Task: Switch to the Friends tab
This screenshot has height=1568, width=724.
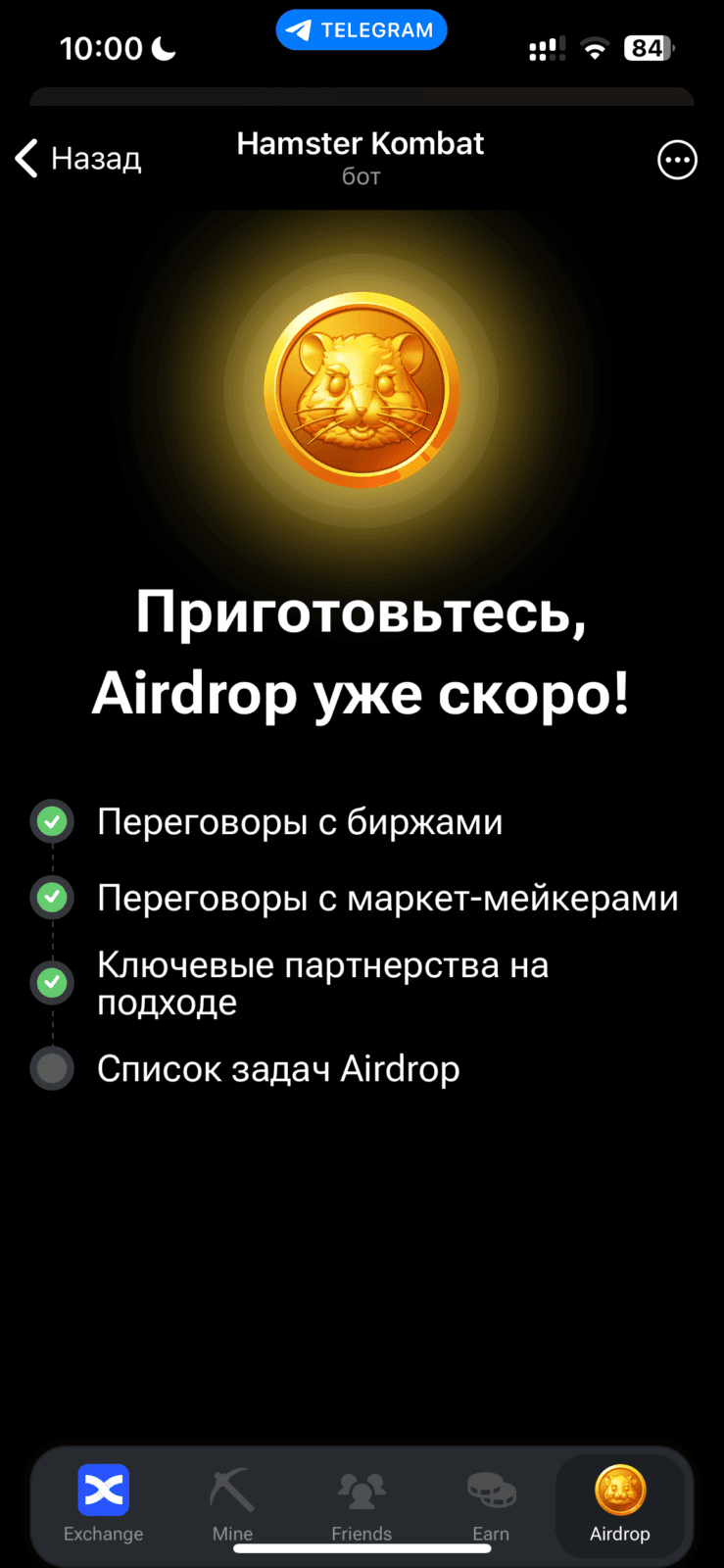Action: [362, 1504]
